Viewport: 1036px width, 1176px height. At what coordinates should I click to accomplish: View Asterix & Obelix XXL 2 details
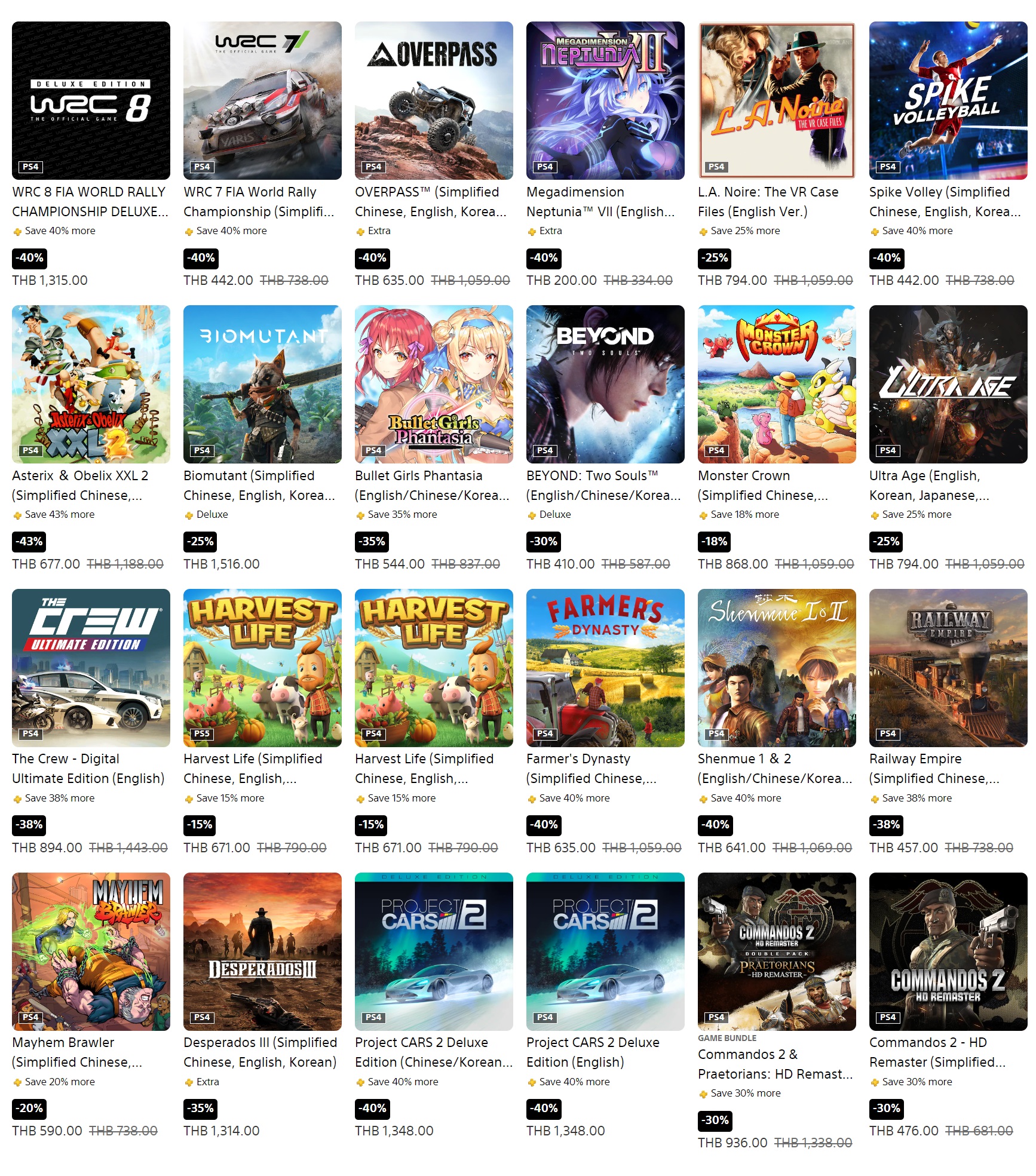[x=91, y=384]
